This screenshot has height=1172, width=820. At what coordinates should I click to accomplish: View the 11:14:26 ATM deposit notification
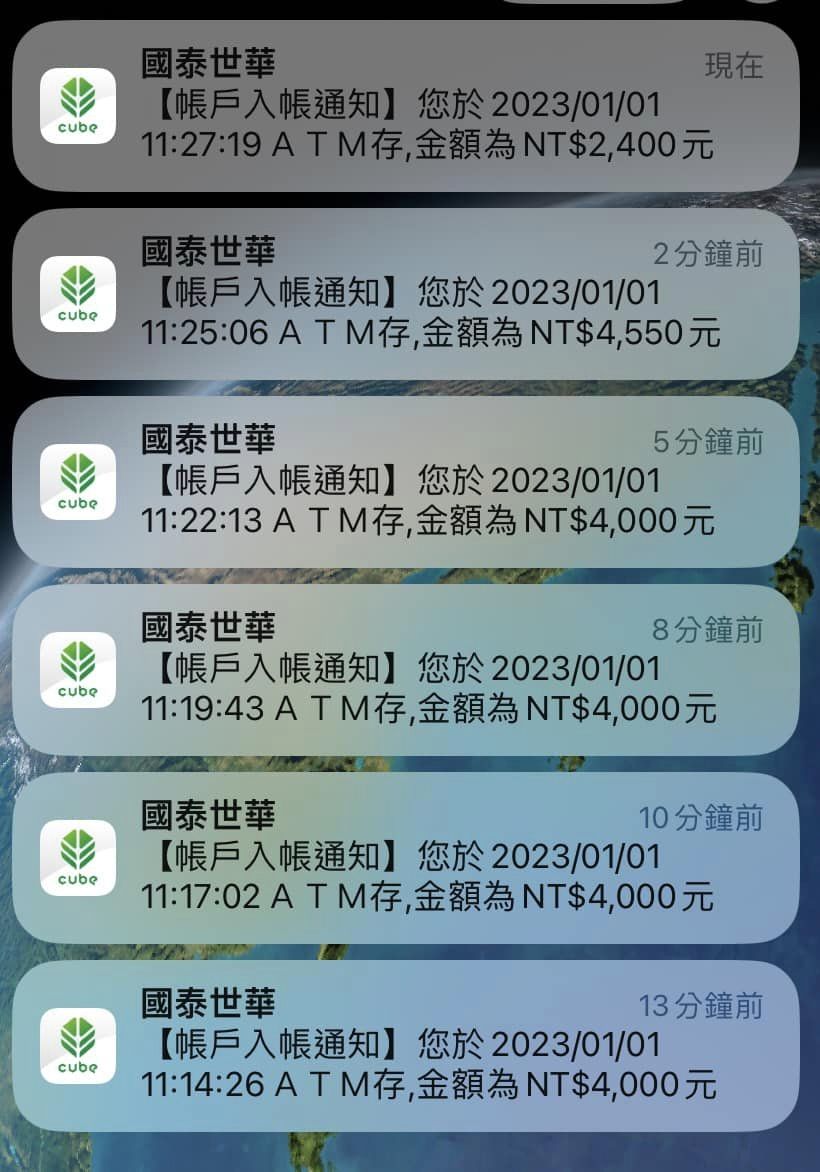[410, 1046]
